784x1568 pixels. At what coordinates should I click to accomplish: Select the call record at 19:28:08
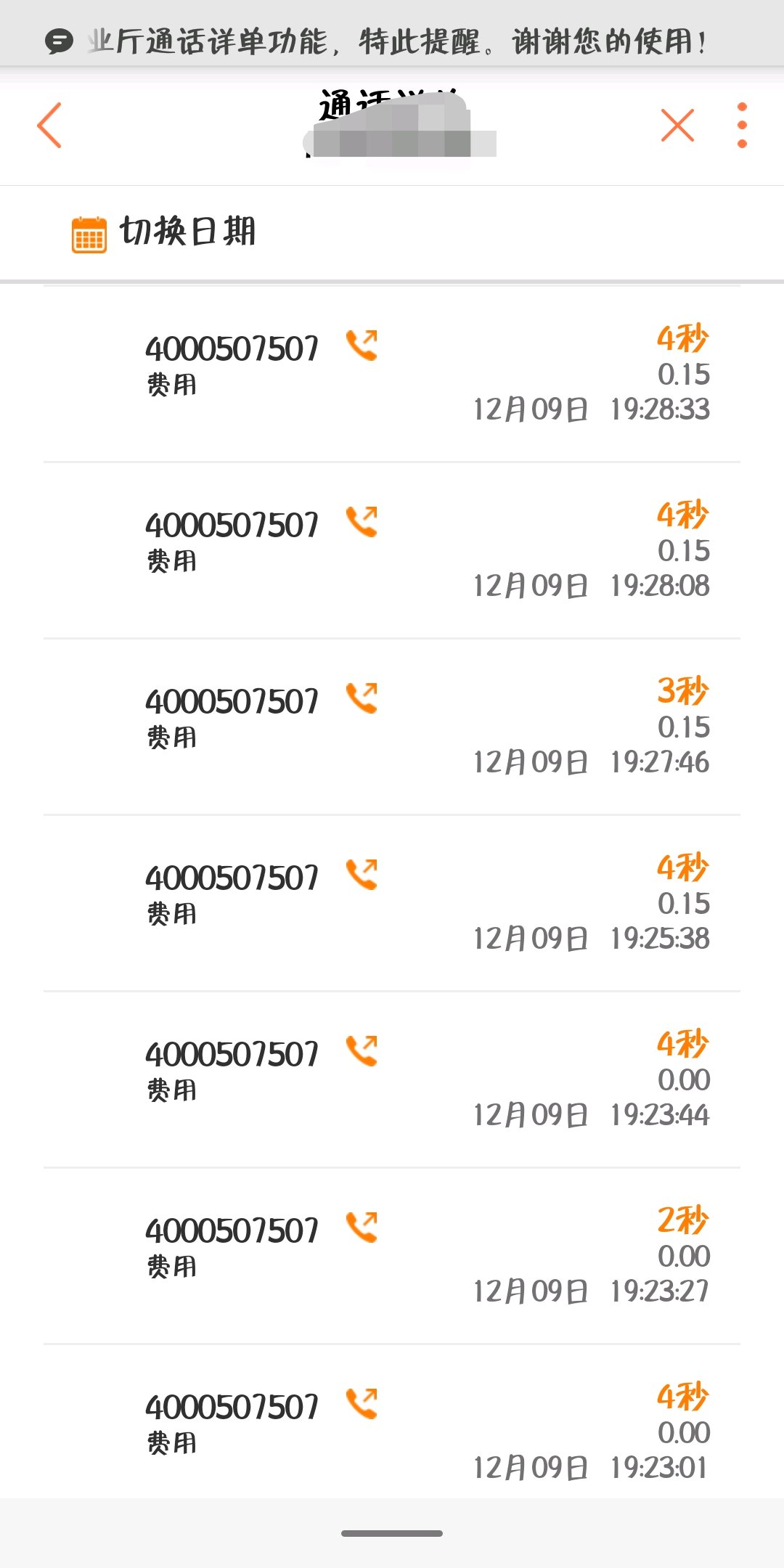392,550
